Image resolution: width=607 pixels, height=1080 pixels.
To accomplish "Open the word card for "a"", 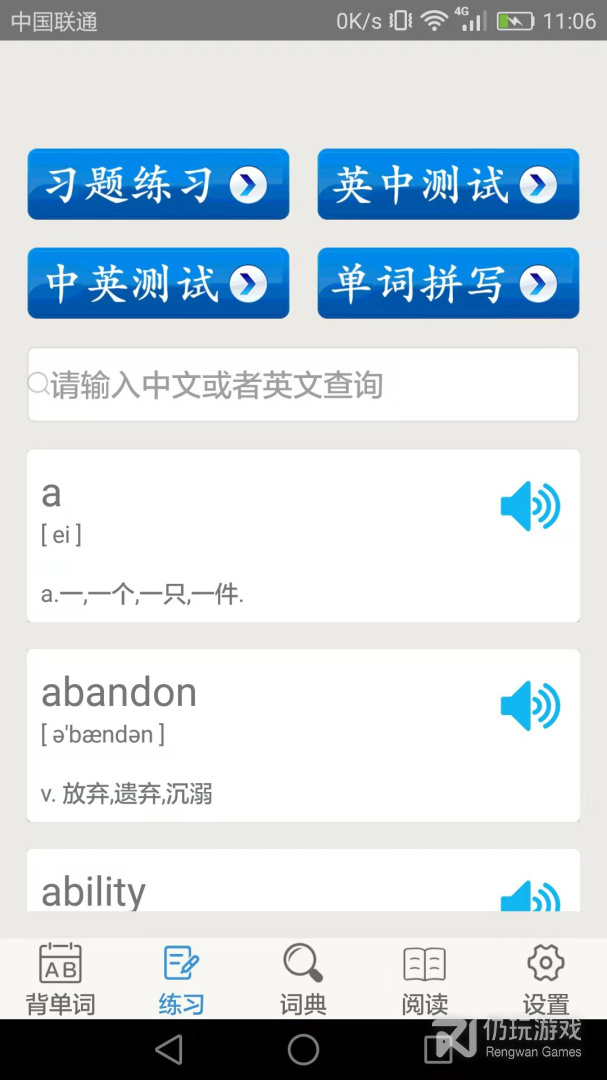I will coord(250,536).
